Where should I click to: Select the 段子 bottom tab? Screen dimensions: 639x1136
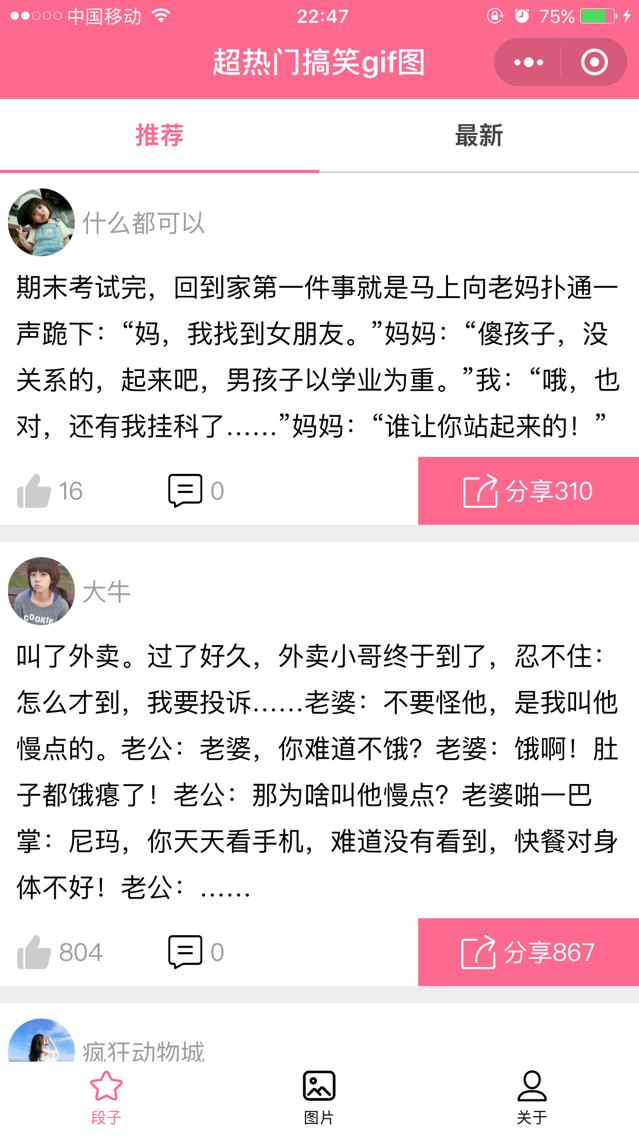(106, 1097)
